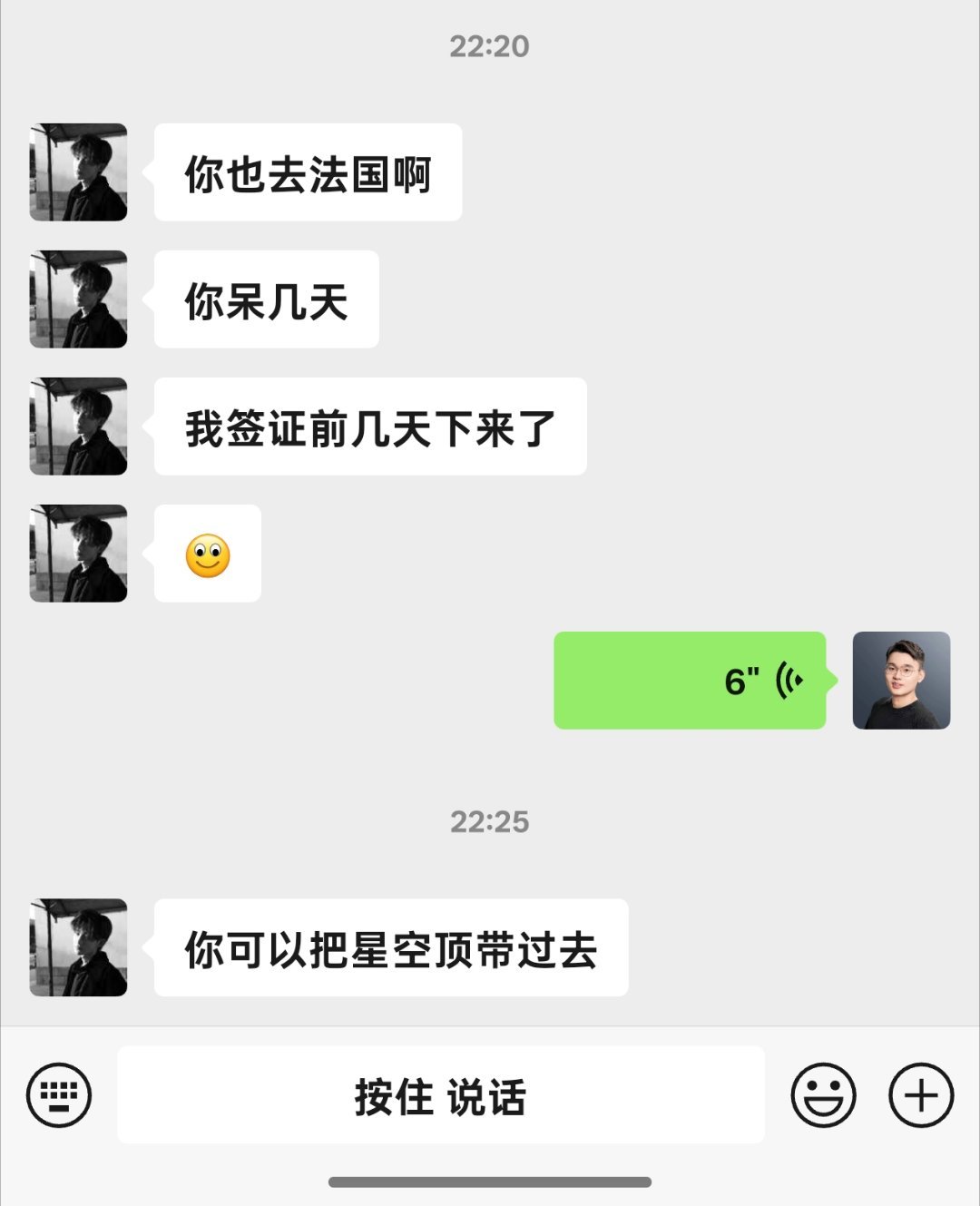Open the plus attachment menu
The height and width of the screenshot is (1206, 980).
(922, 1095)
